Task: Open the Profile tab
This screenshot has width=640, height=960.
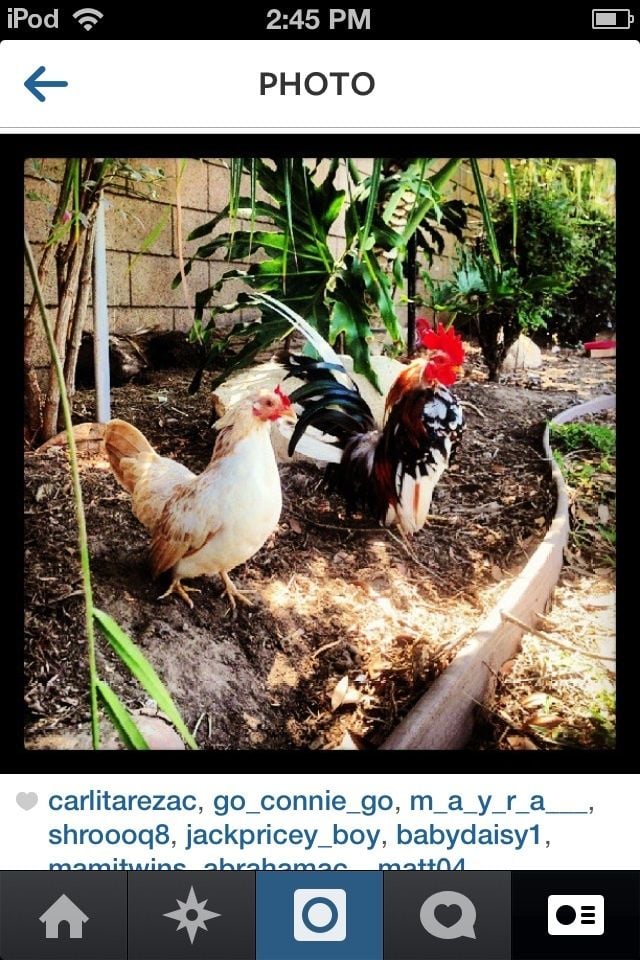Action: click(575, 916)
